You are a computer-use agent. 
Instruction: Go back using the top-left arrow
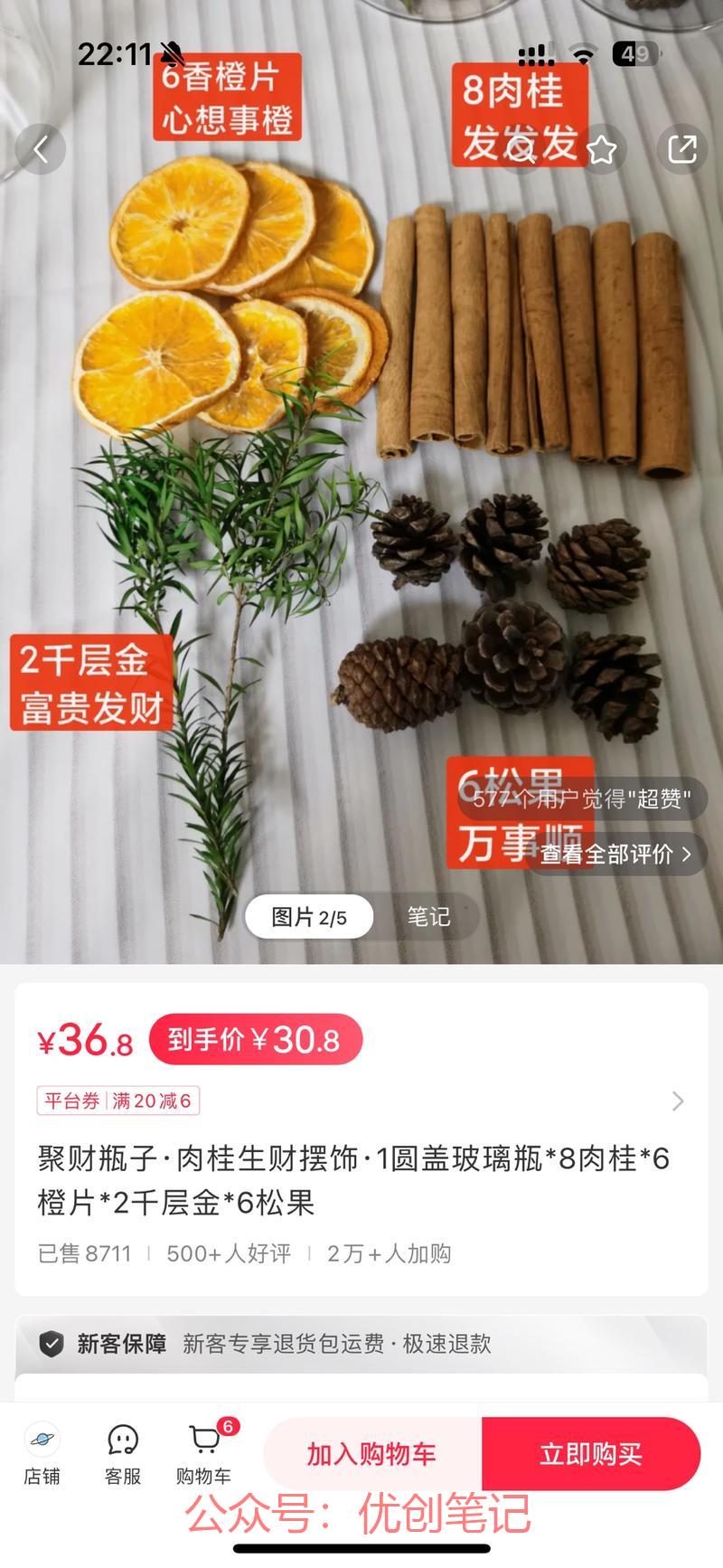(x=41, y=149)
